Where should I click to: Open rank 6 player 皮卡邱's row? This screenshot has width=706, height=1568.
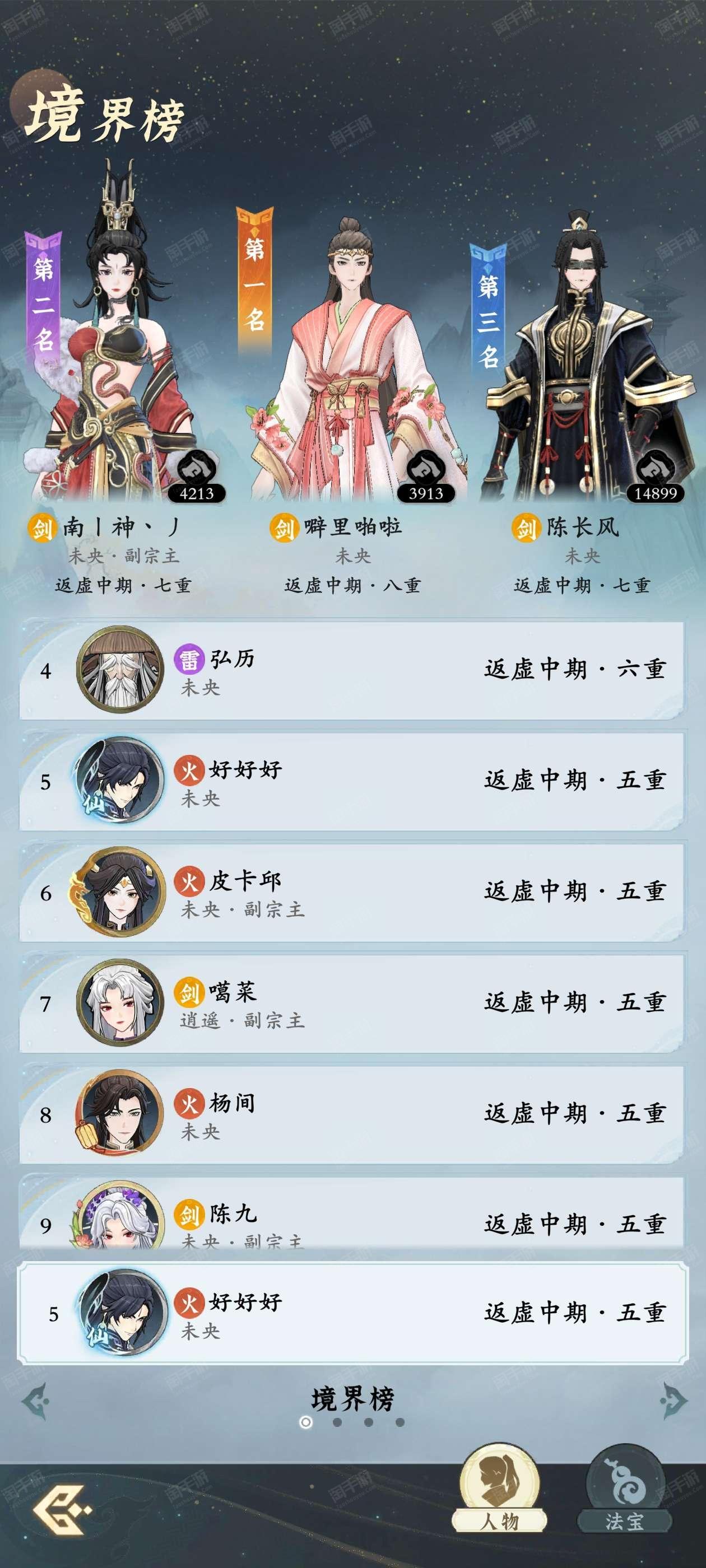coord(351,892)
